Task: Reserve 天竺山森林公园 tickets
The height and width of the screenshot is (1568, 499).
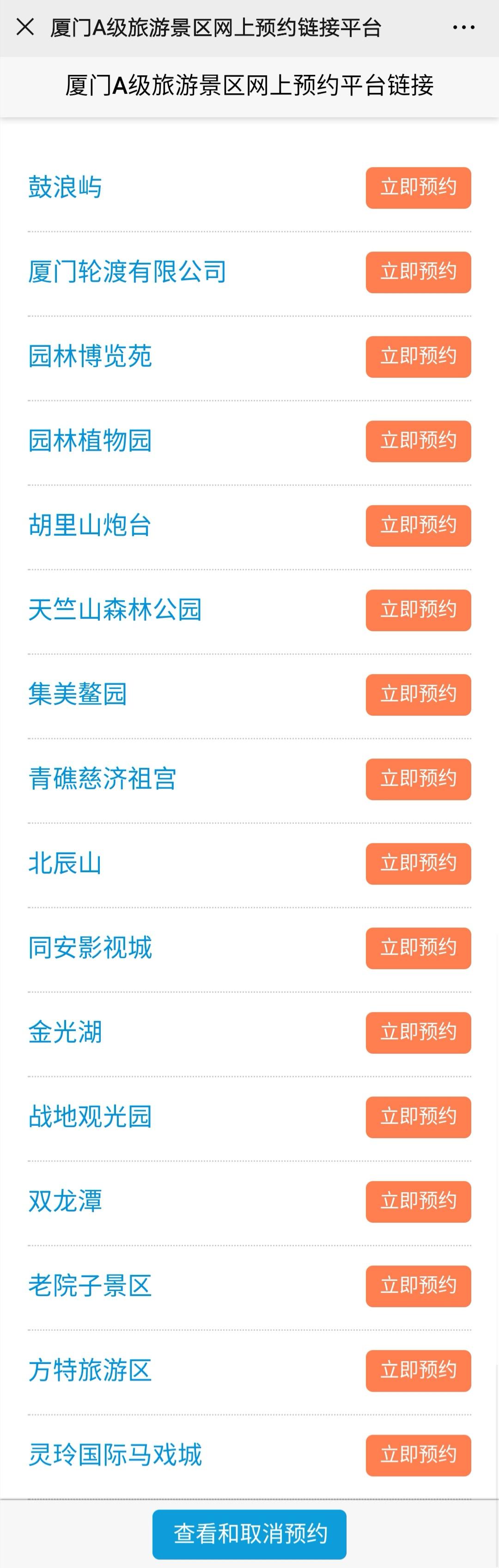Action: 418,610
